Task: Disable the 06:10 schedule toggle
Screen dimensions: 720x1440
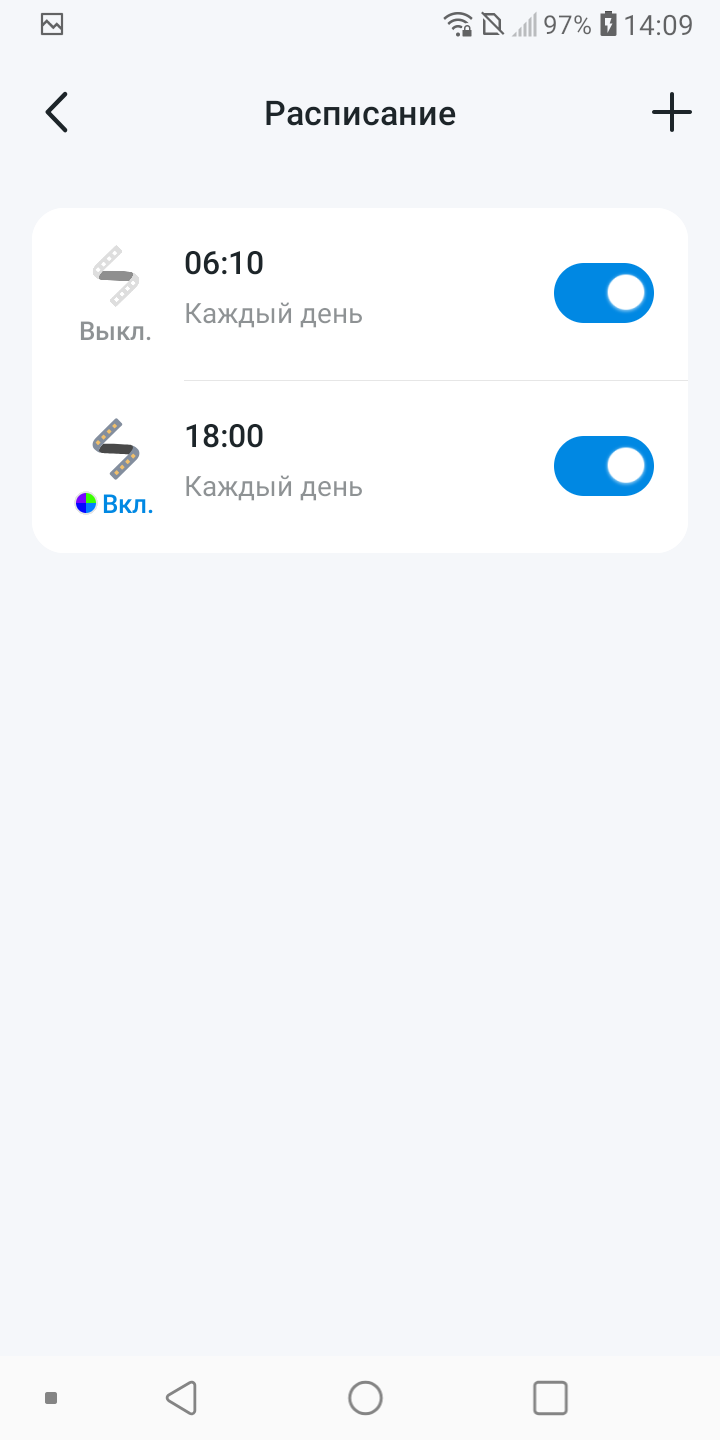Action: (x=603, y=293)
